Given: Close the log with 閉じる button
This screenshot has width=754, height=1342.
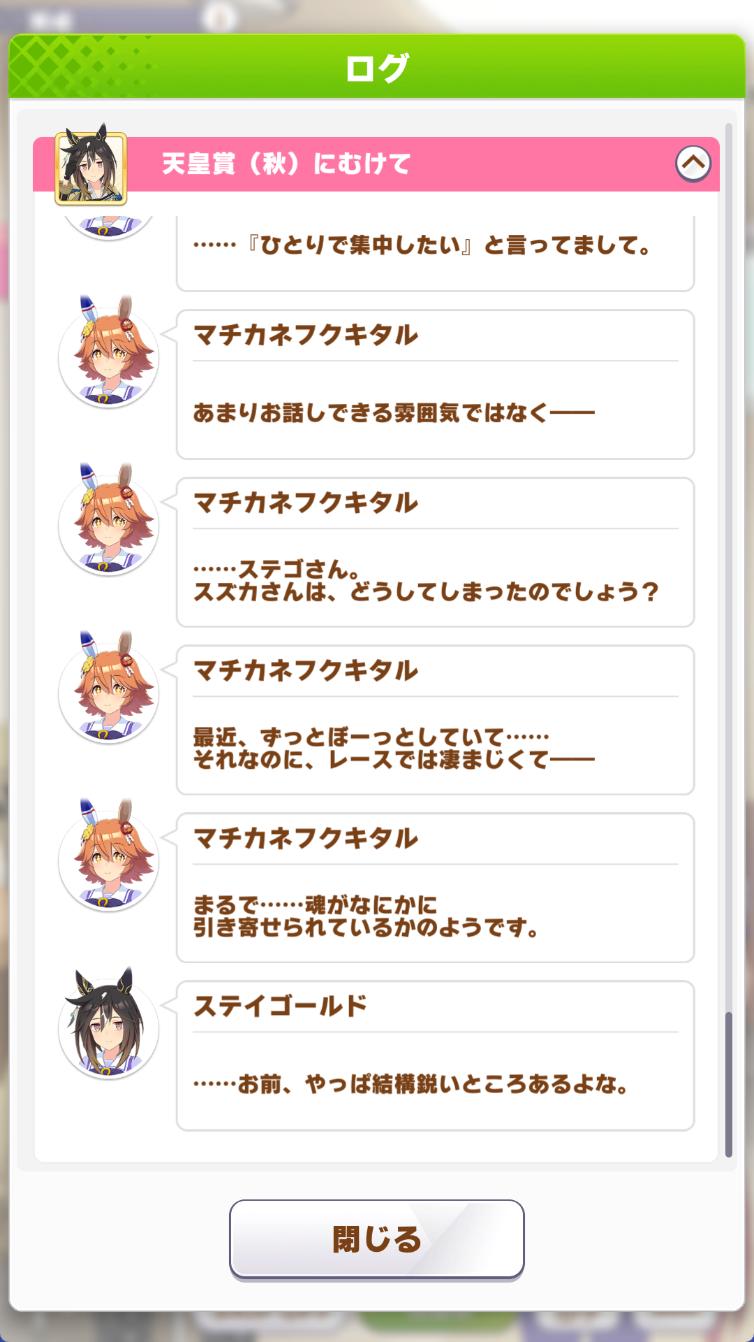Looking at the screenshot, I should (x=377, y=1239).
